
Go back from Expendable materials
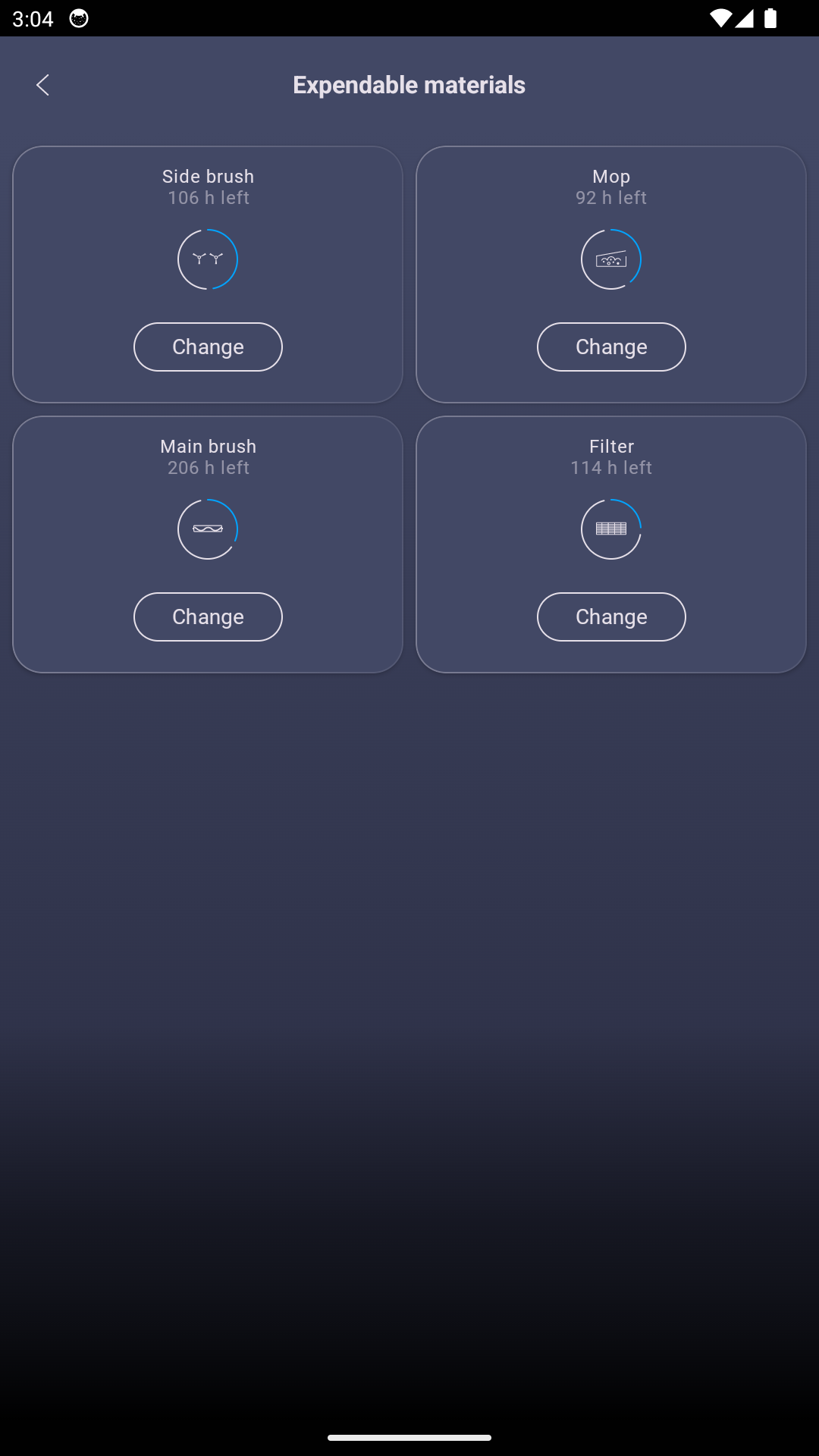click(x=42, y=85)
